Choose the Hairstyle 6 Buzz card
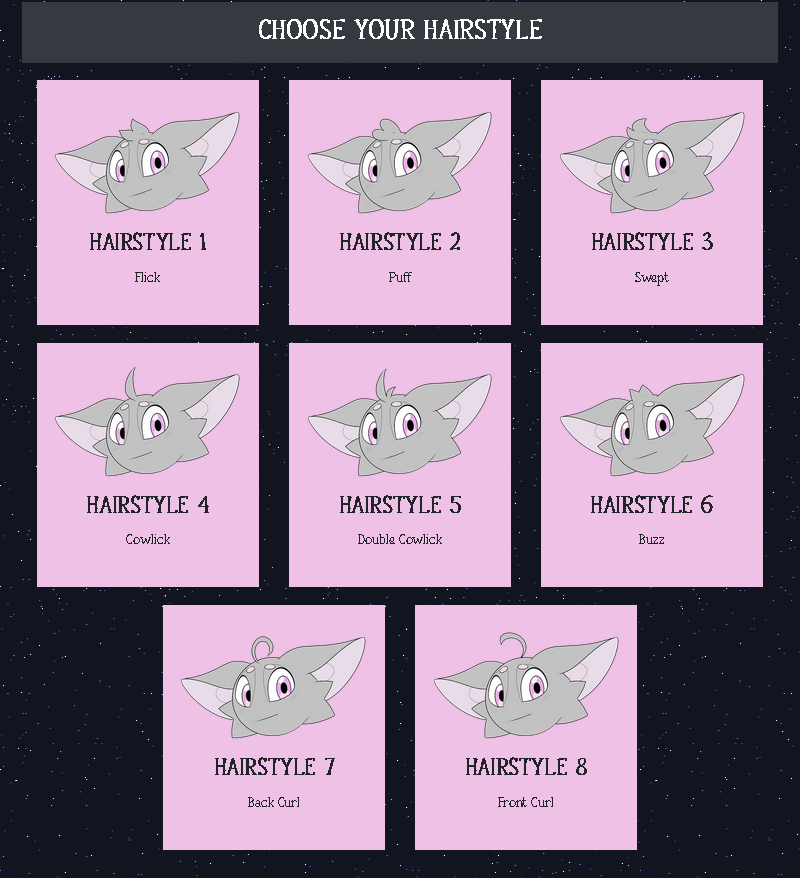Viewport: 800px width, 878px height. tap(652, 465)
